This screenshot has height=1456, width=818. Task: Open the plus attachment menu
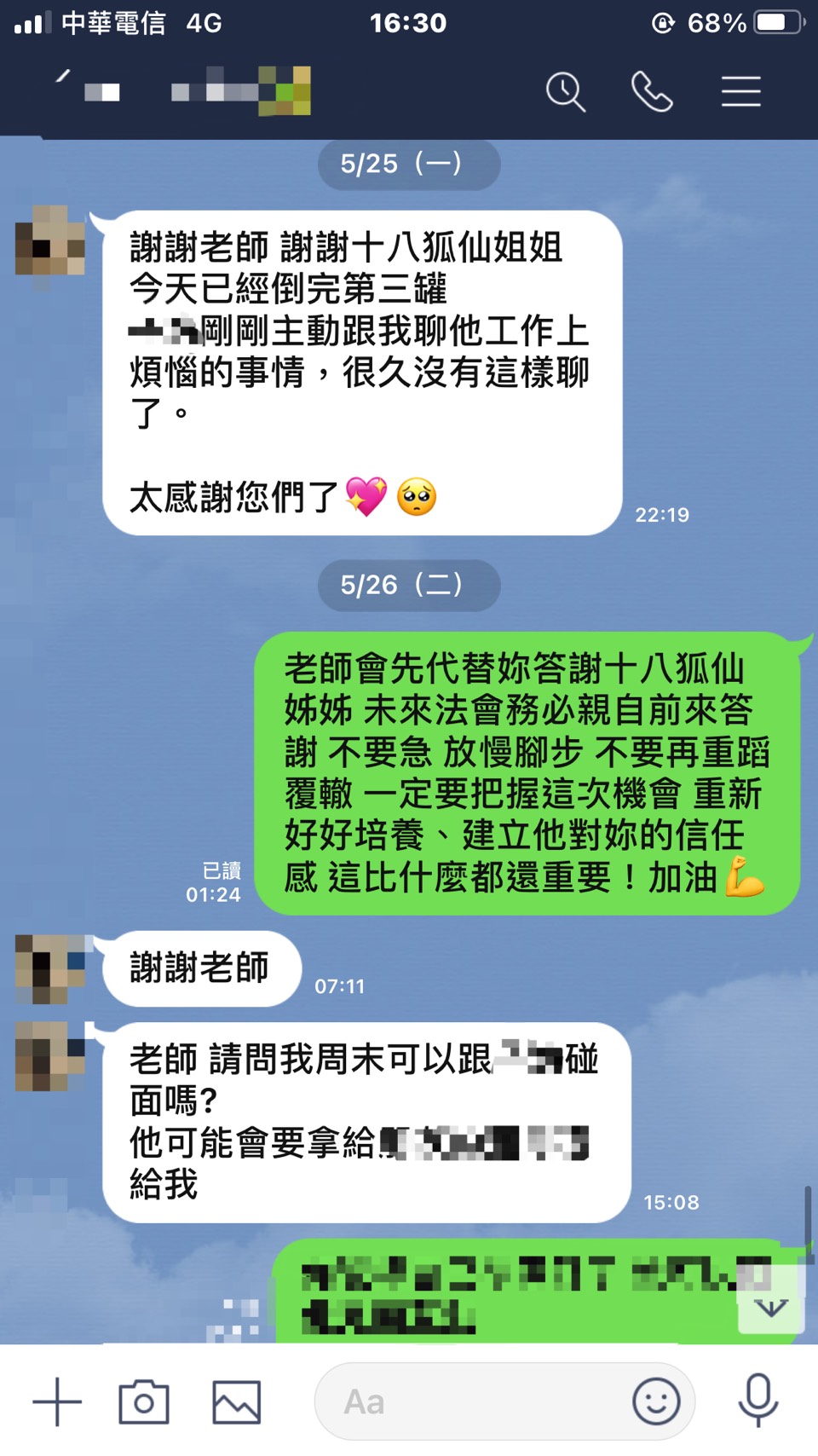tap(57, 1401)
